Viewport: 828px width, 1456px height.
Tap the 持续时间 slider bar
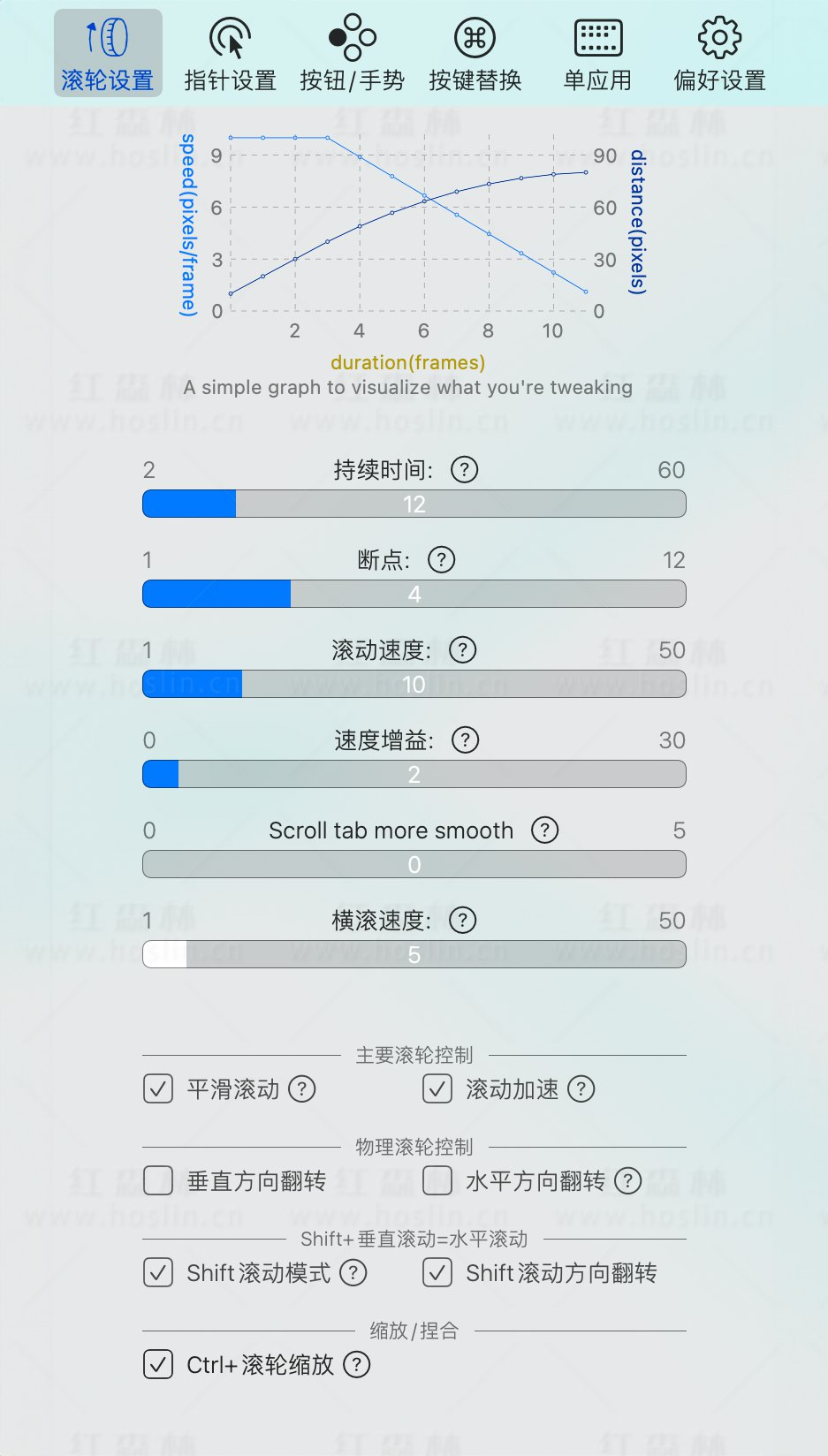tap(414, 504)
